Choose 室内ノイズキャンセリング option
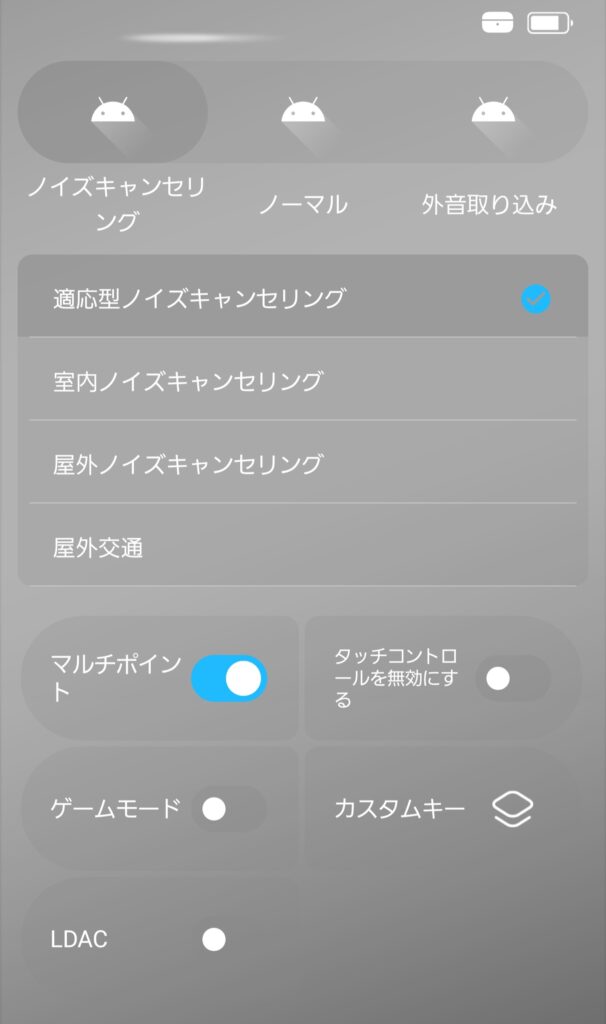The image size is (606, 1024). click(x=302, y=381)
